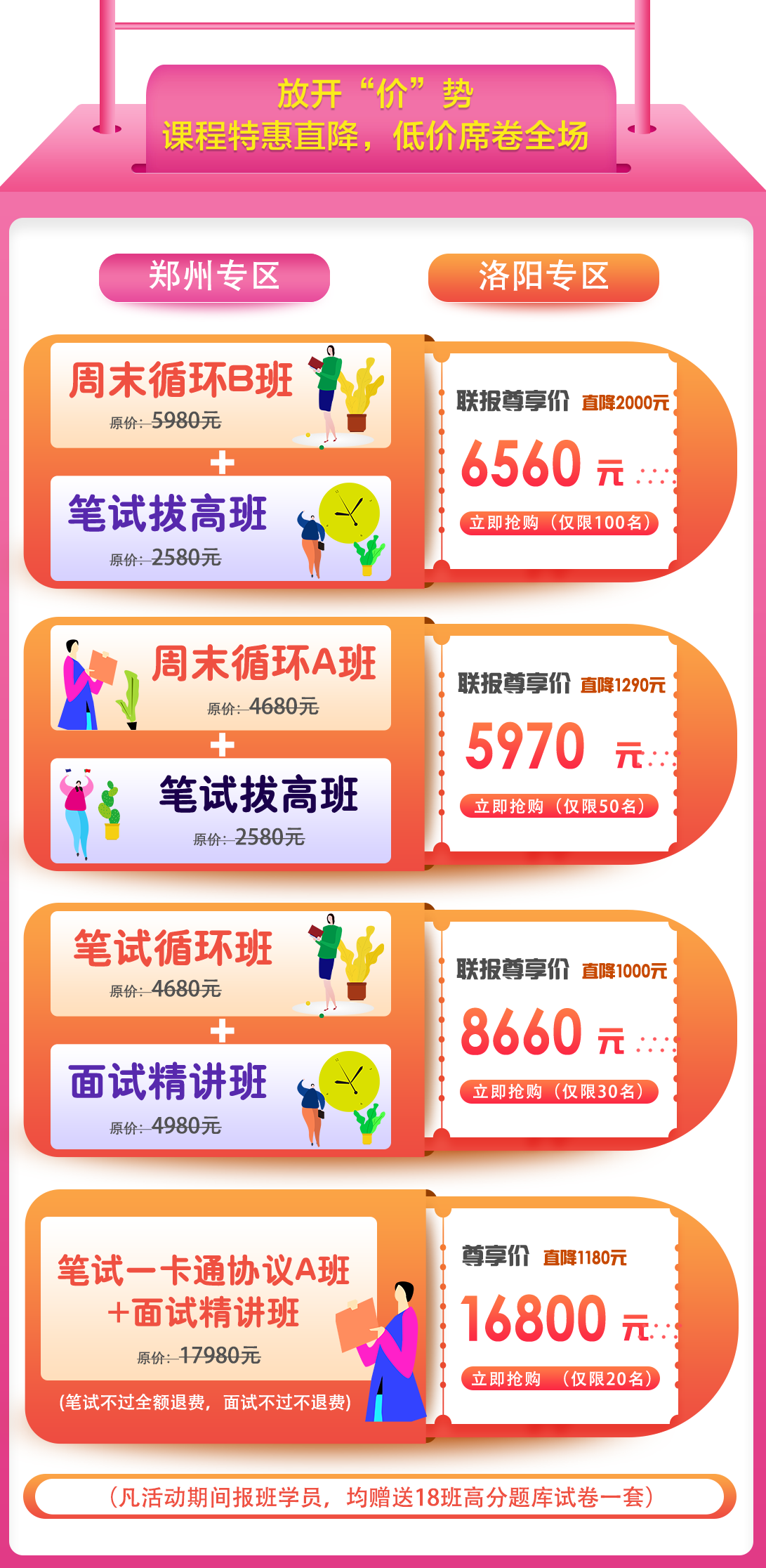Open the 周末循环A班 course card
The image size is (766, 1568).
220,678
